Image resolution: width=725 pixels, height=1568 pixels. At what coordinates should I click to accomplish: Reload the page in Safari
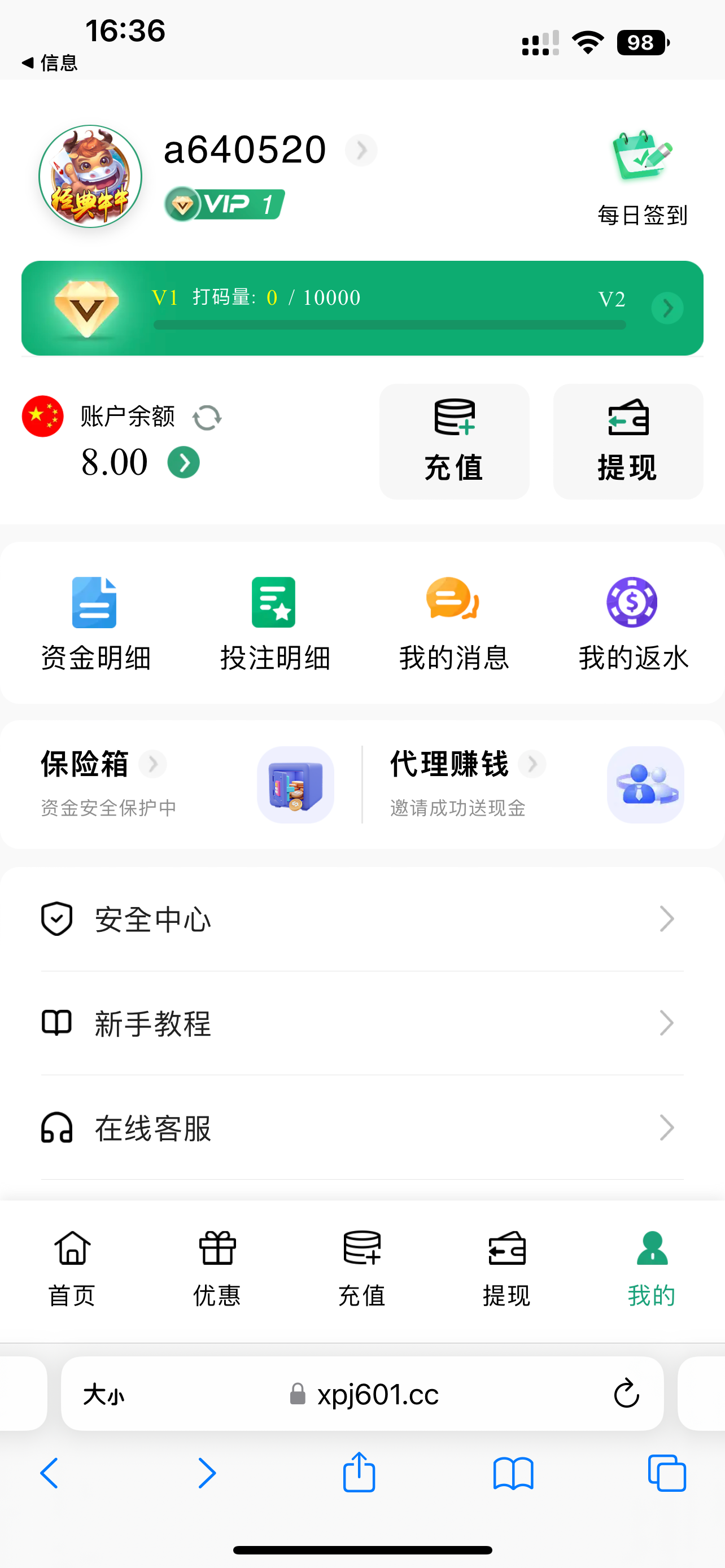(626, 1394)
